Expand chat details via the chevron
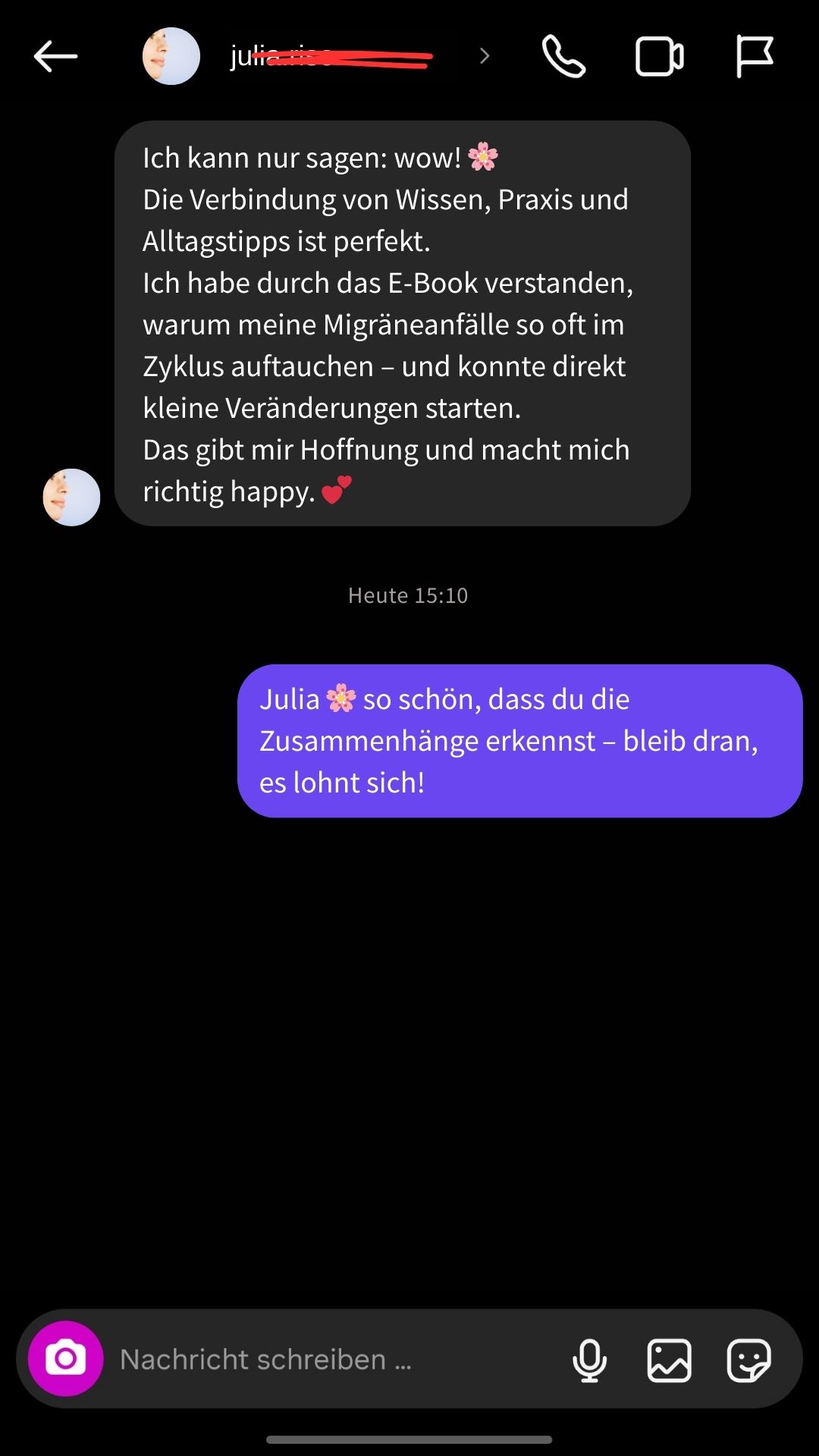 click(483, 55)
